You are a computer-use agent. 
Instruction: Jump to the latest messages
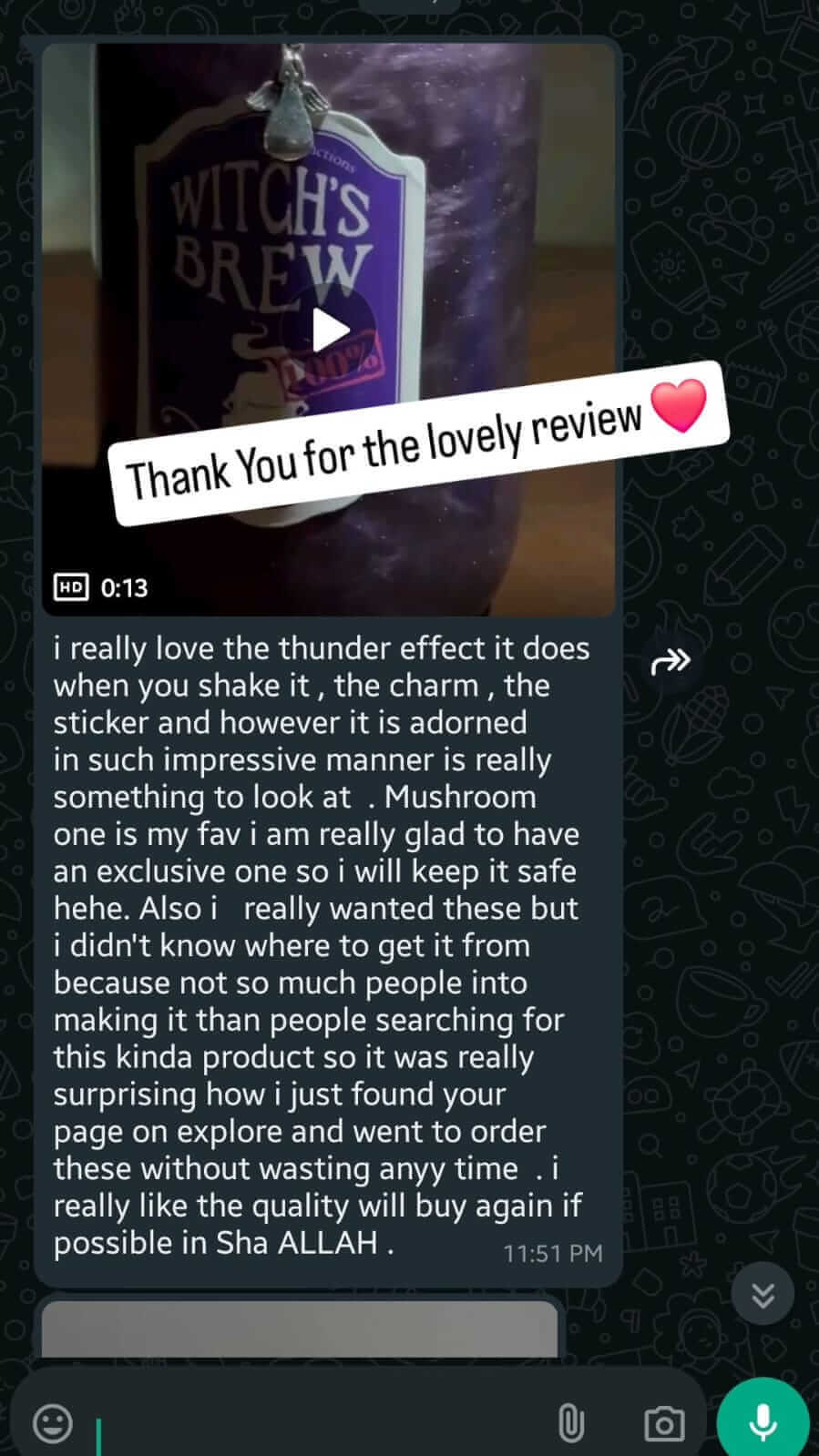[x=763, y=1294]
